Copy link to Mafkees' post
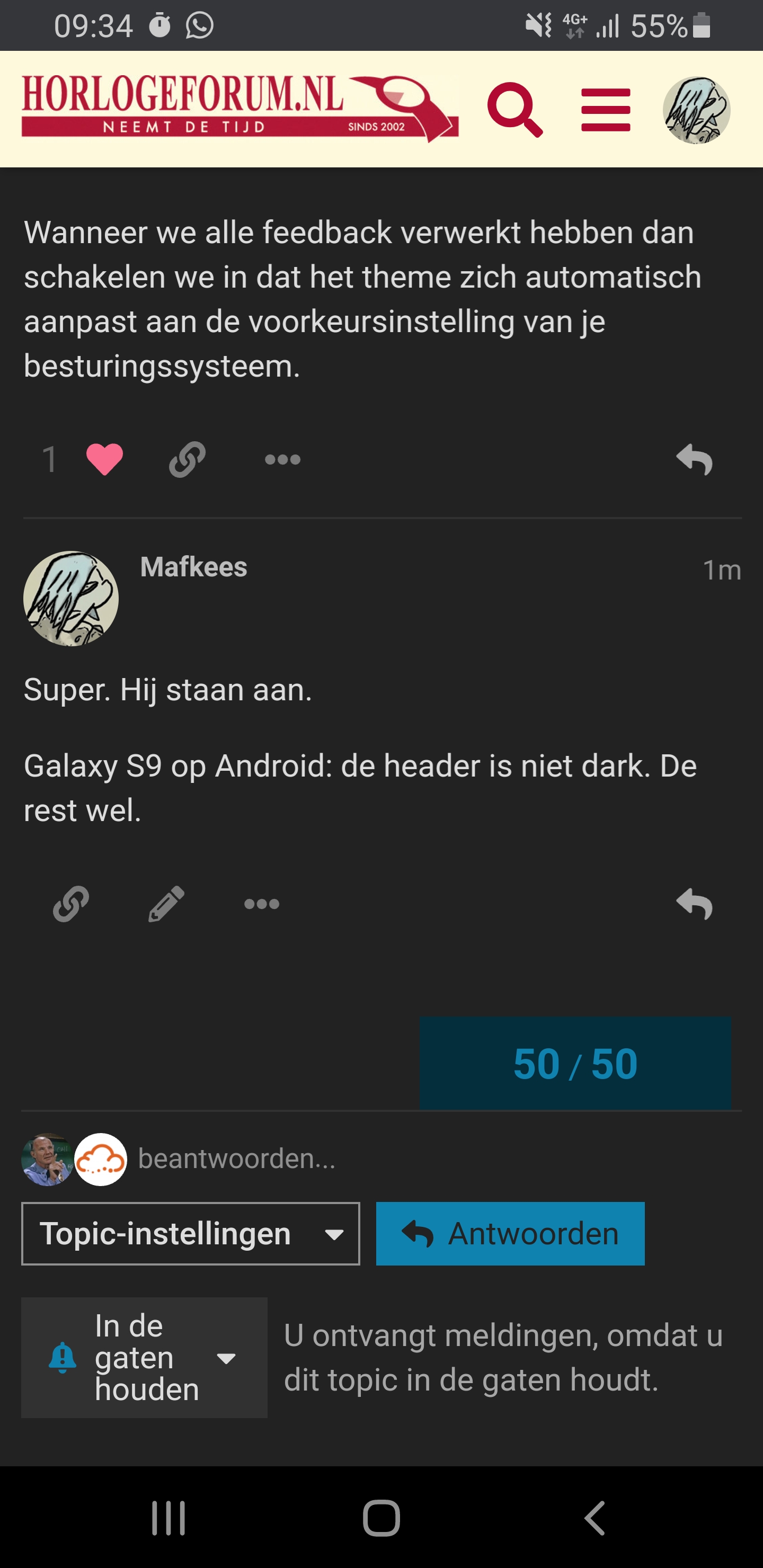The width and height of the screenshot is (763, 1568). tap(71, 904)
